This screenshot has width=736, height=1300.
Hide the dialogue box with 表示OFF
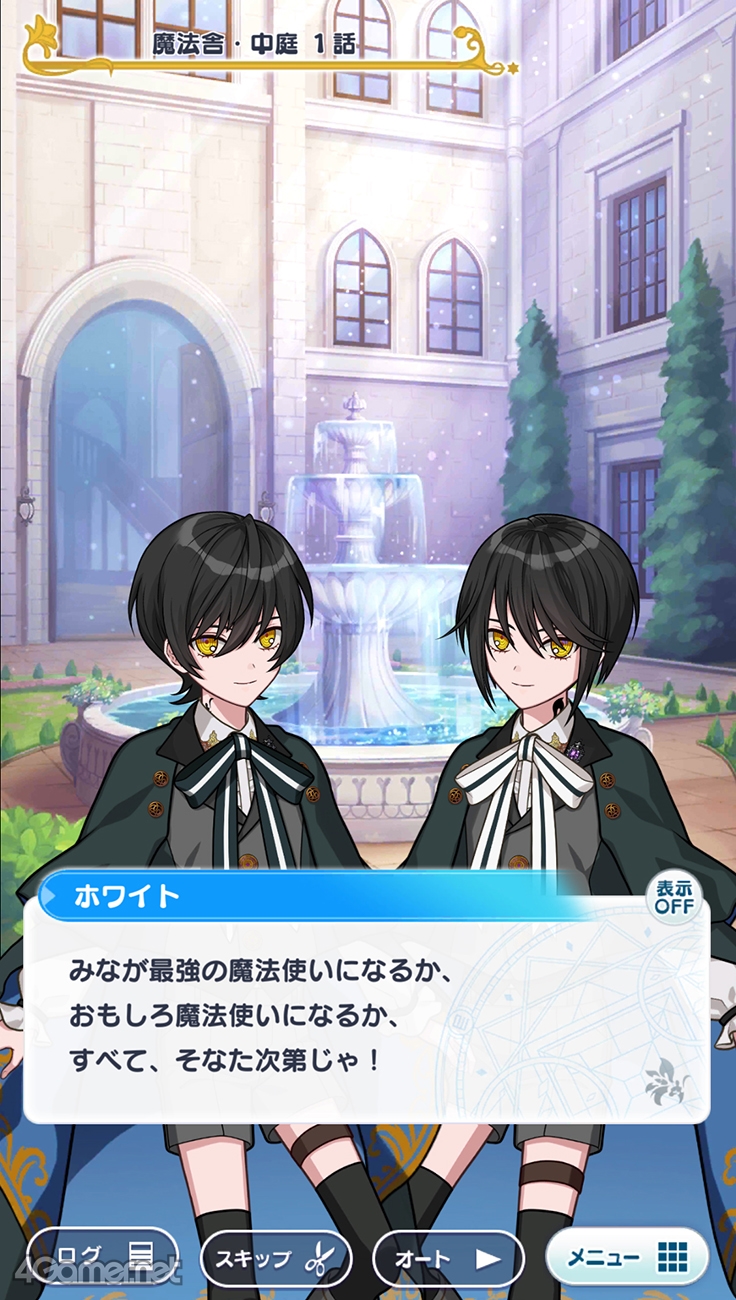coord(674,897)
